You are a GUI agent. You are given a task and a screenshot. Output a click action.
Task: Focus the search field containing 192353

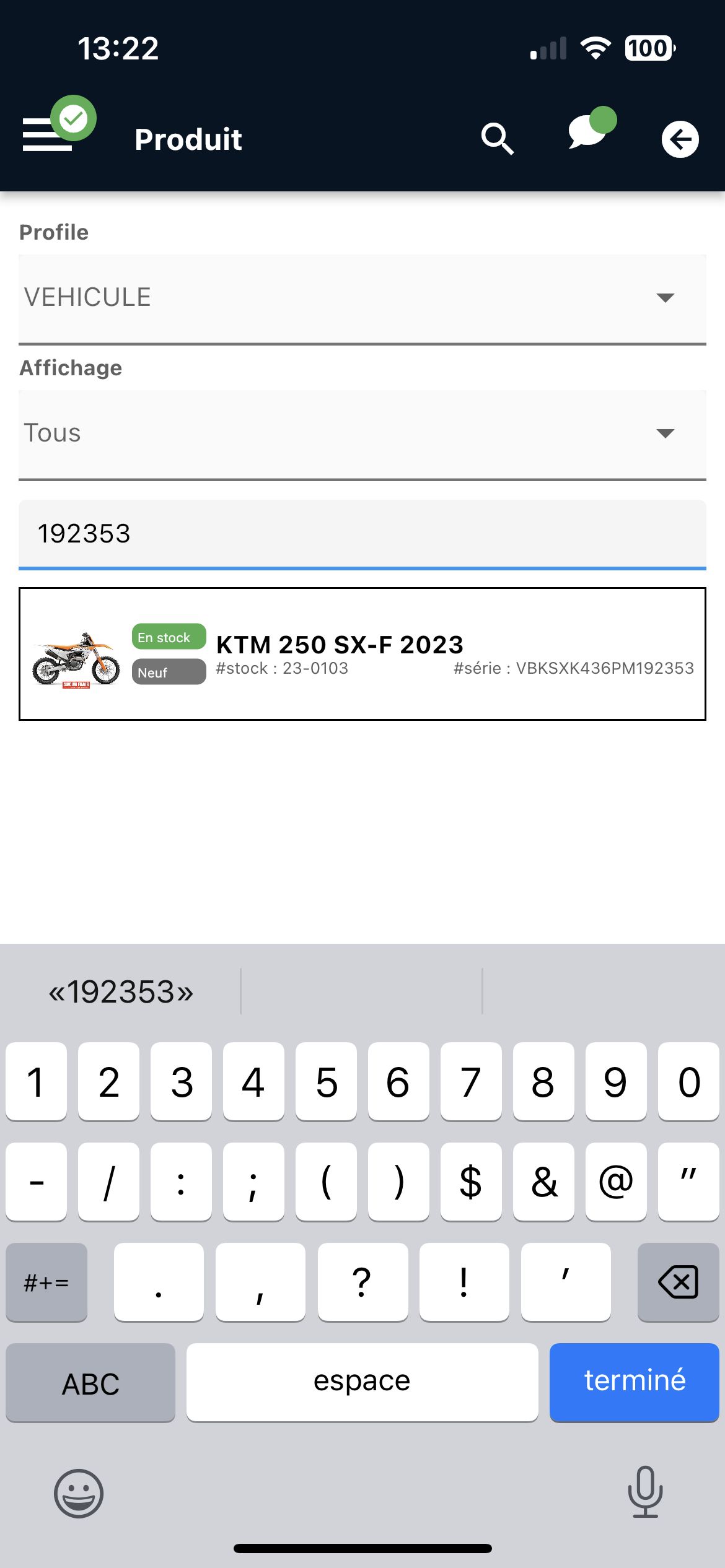tap(362, 534)
